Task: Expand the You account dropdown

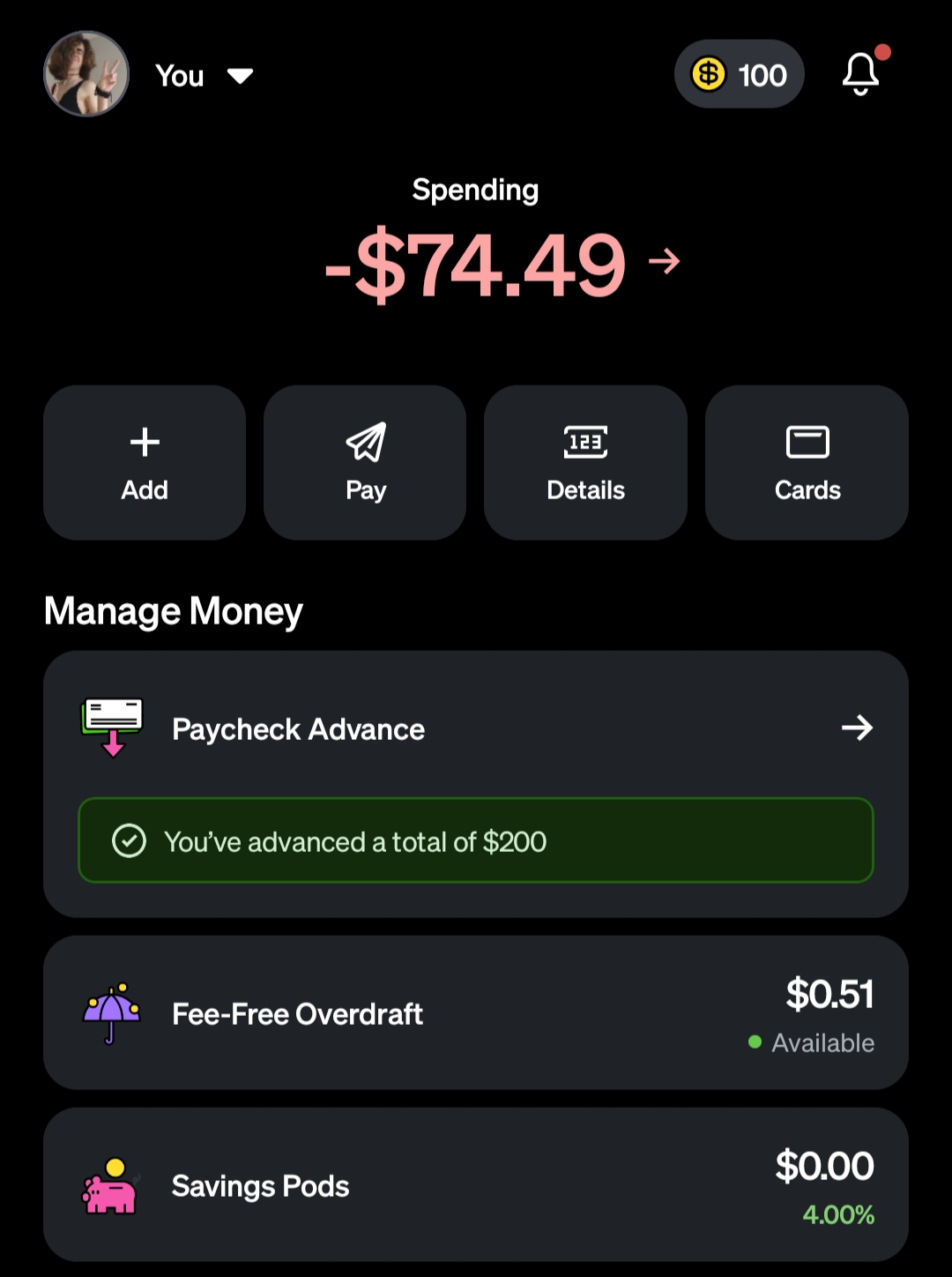Action: pyautogui.click(x=205, y=76)
